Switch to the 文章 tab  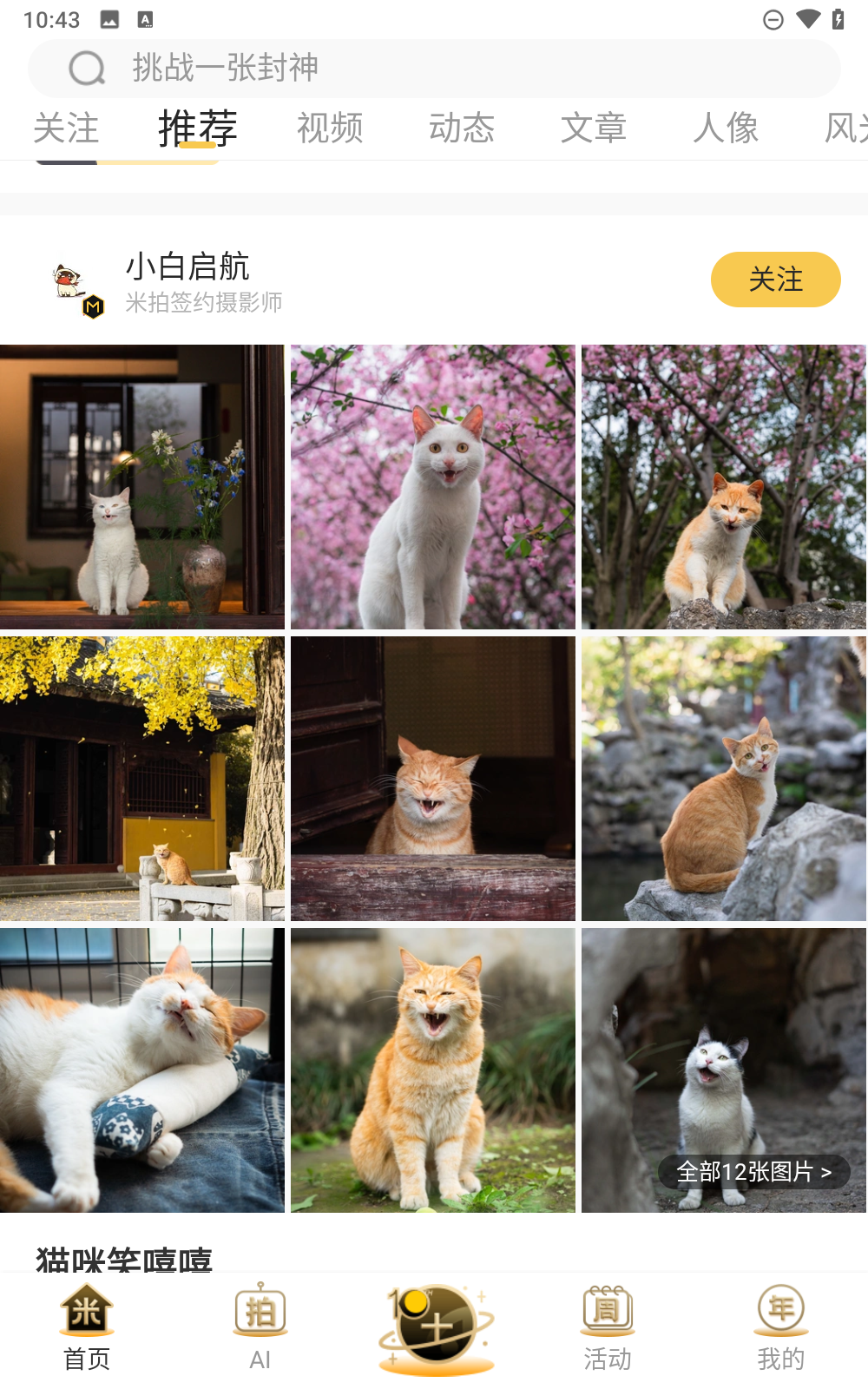(594, 128)
